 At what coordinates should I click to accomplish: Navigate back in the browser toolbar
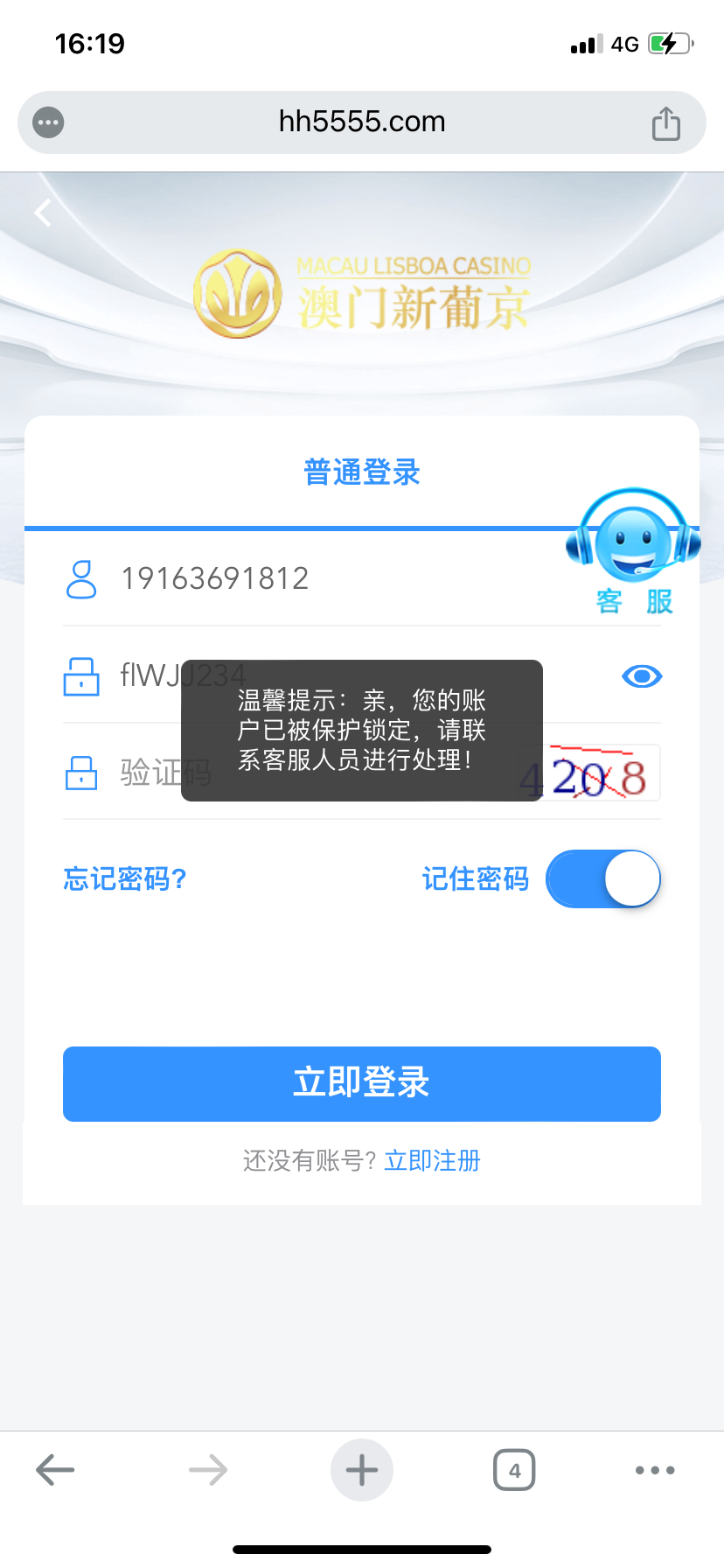[55, 1470]
